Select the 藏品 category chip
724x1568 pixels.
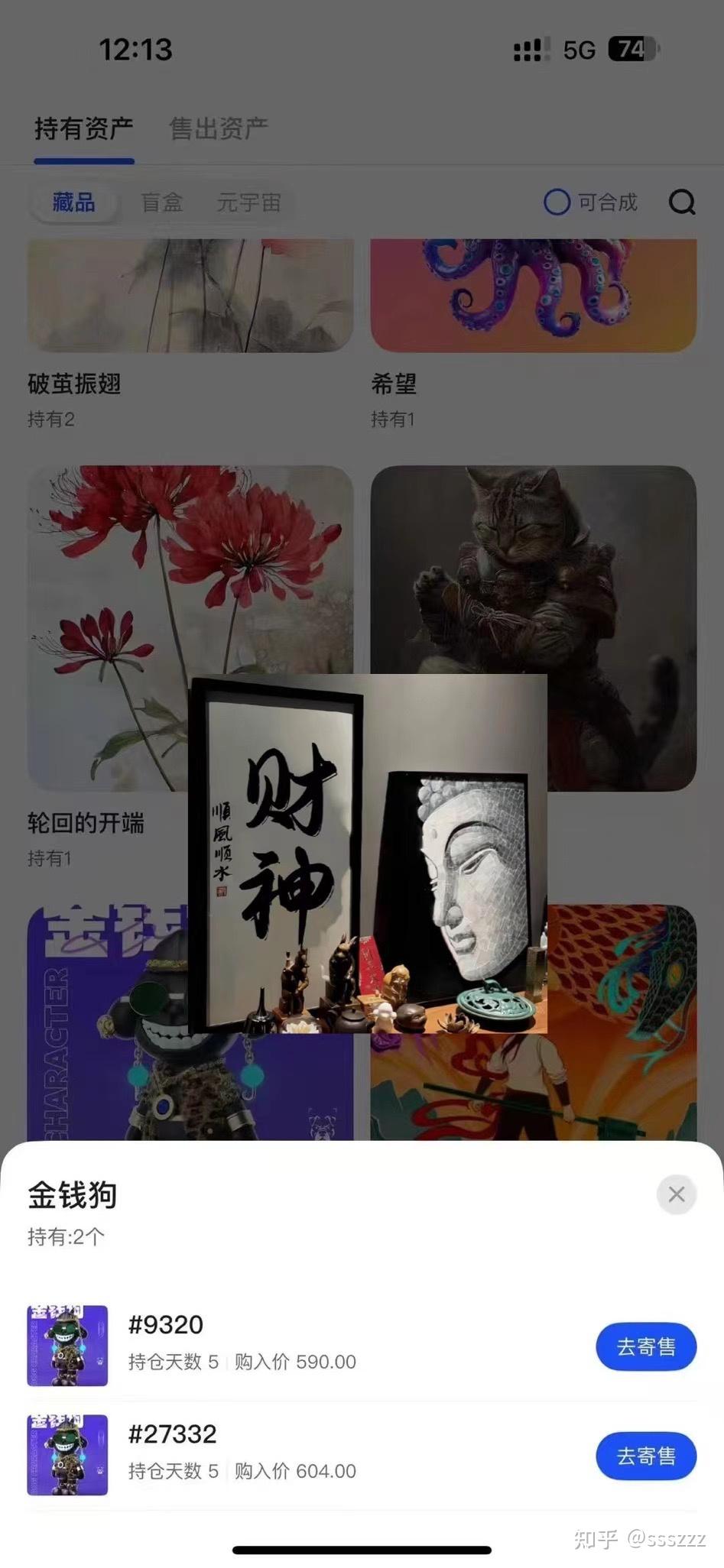(73, 202)
